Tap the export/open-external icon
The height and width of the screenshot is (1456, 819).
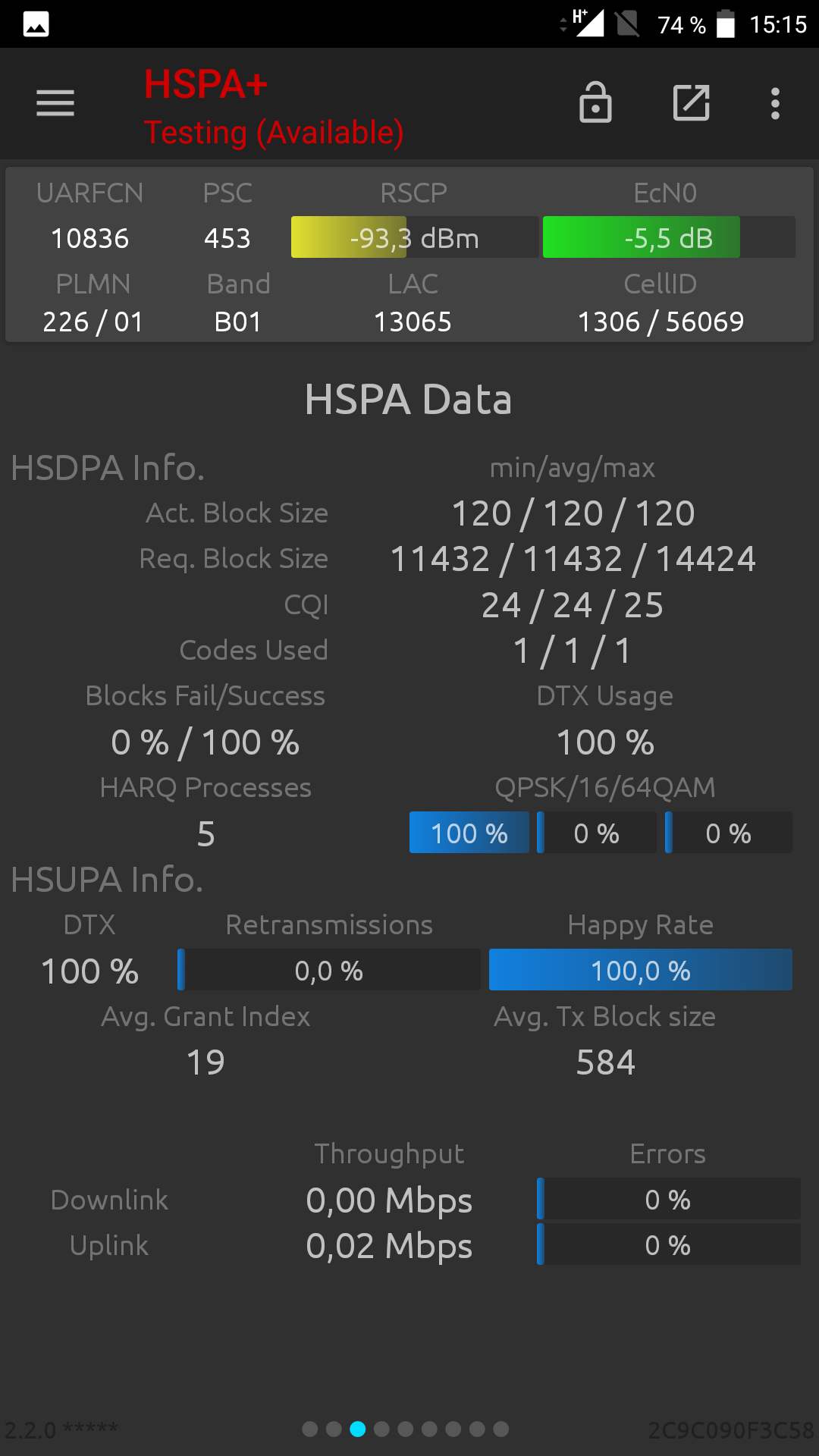point(692,103)
